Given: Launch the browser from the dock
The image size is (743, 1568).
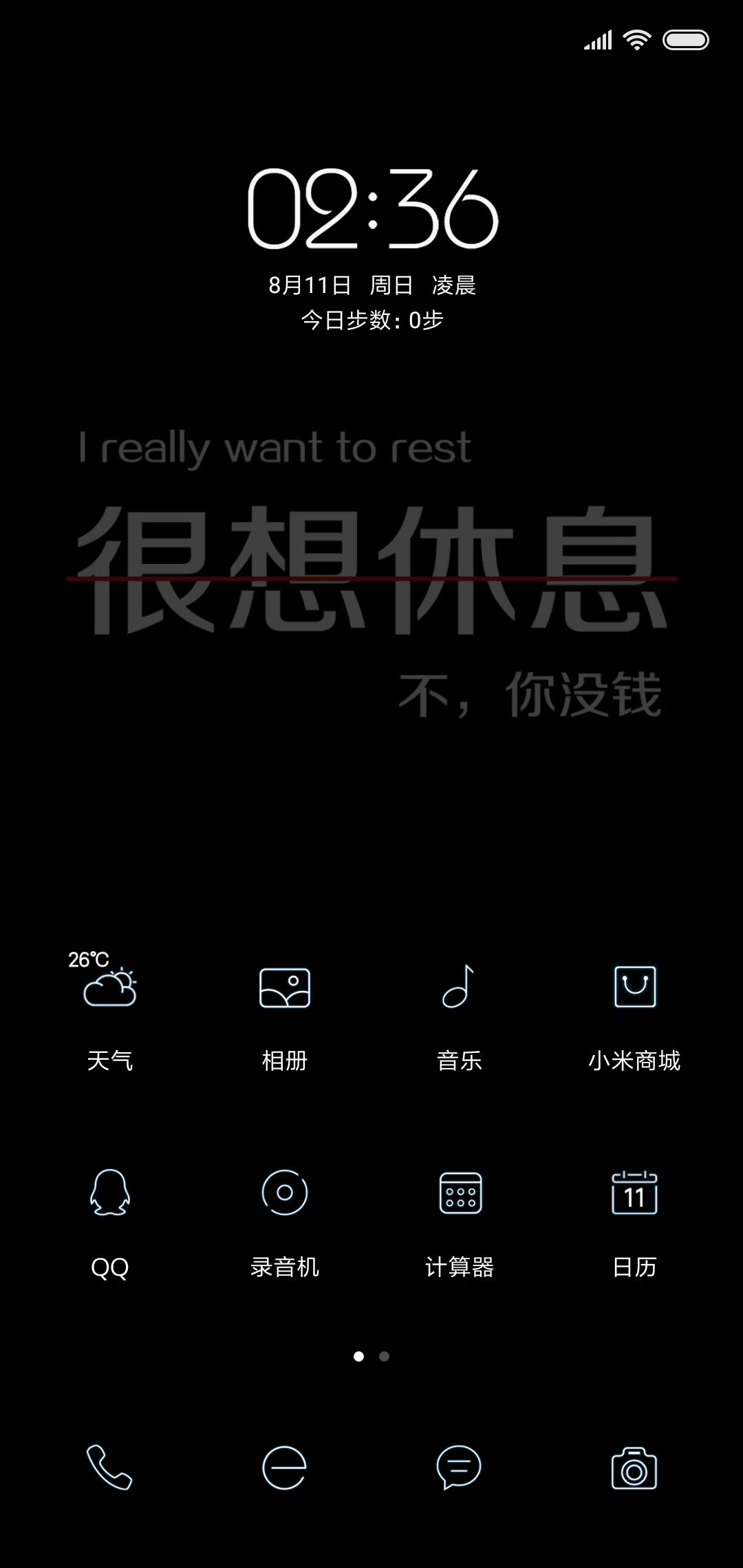Looking at the screenshot, I should click(x=284, y=1468).
